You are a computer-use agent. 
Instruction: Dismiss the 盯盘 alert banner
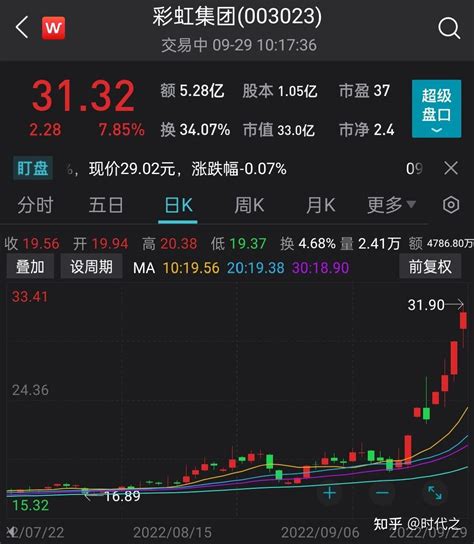[x=451, y=168]
